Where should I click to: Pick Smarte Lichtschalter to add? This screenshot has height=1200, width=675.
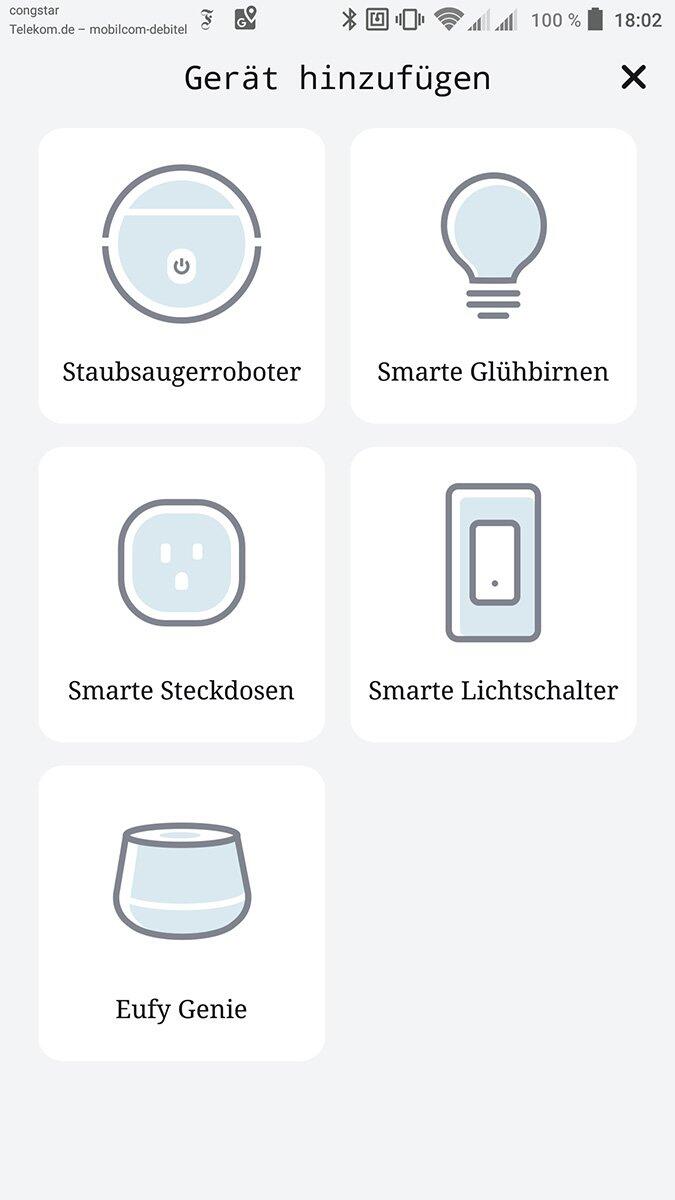coord(493,594)
